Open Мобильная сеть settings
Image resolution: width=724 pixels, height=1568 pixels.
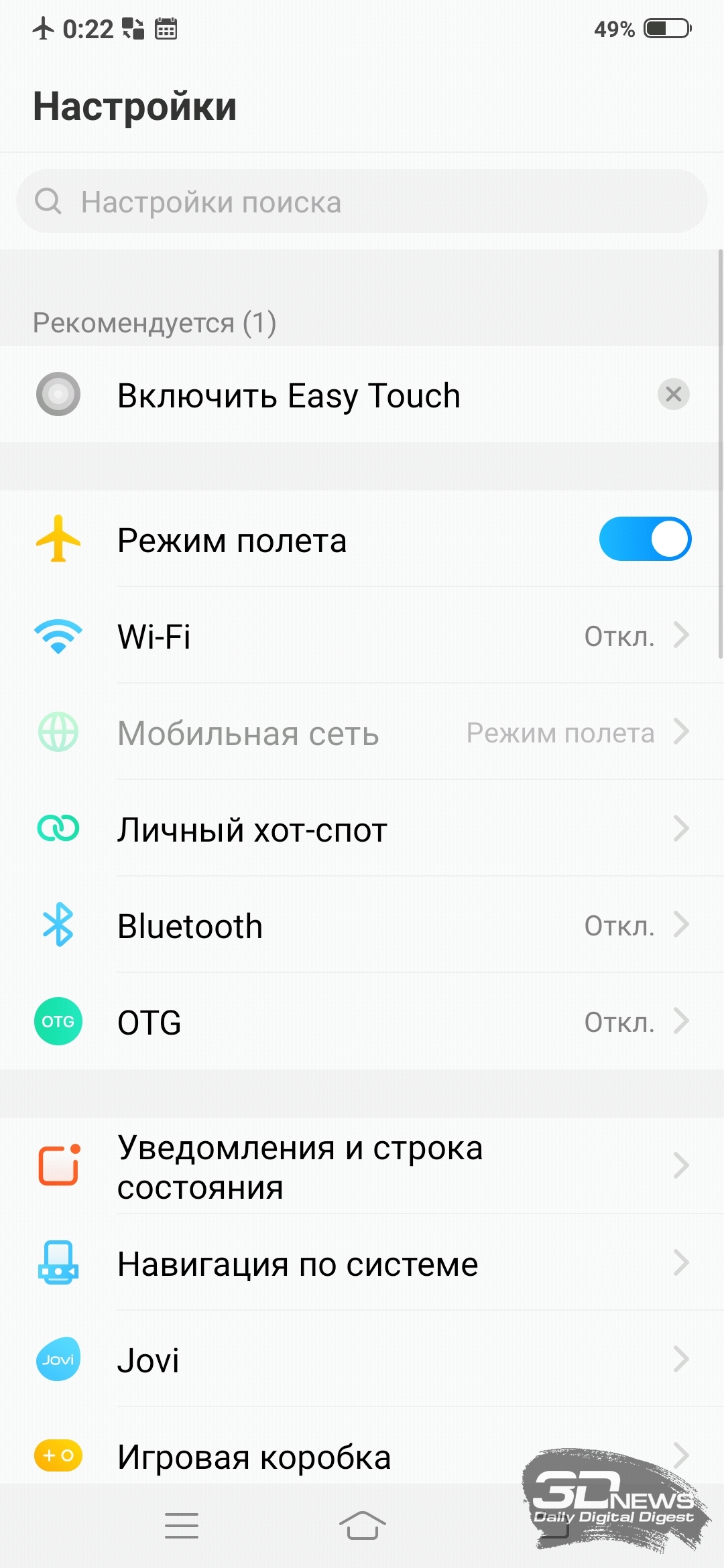[362, 732]
